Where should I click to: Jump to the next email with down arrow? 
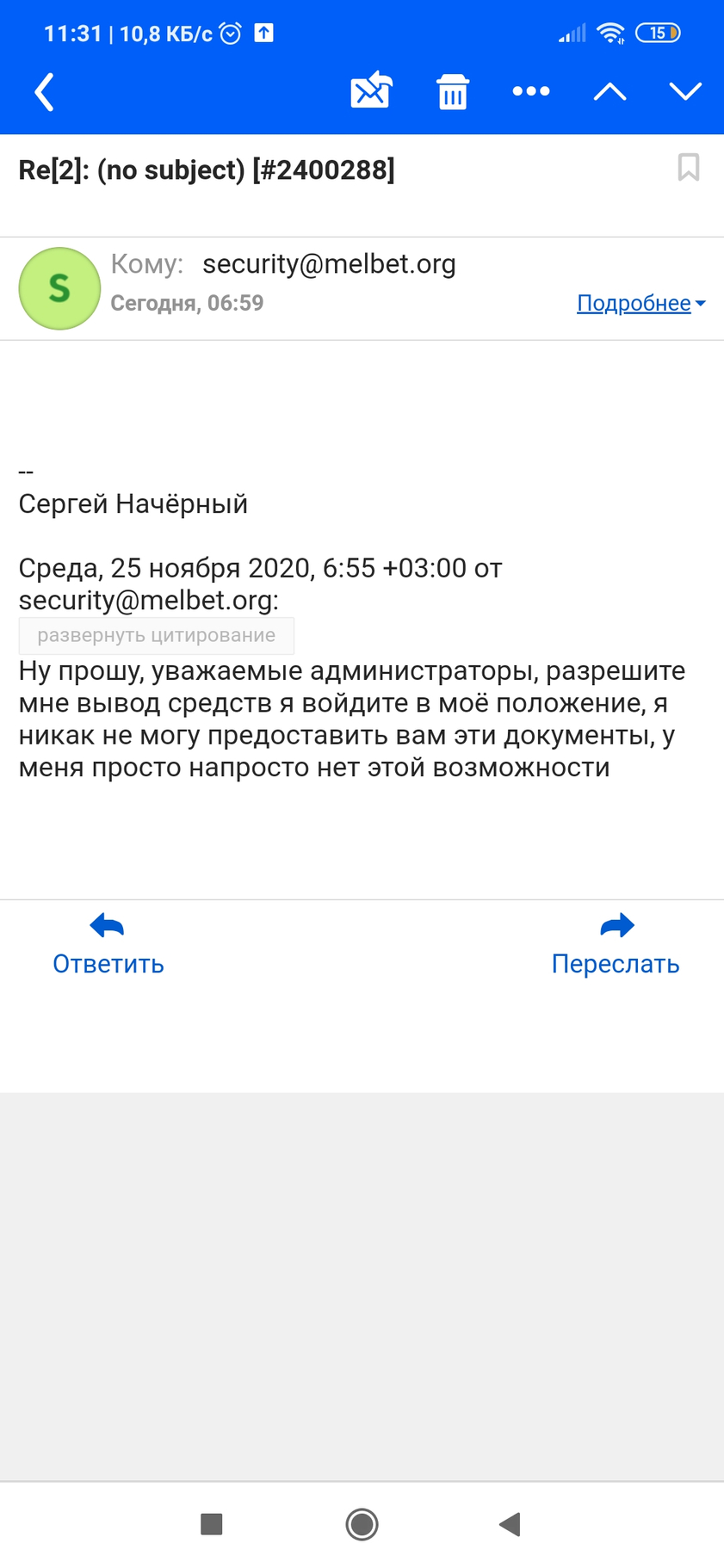click(685, 91)
